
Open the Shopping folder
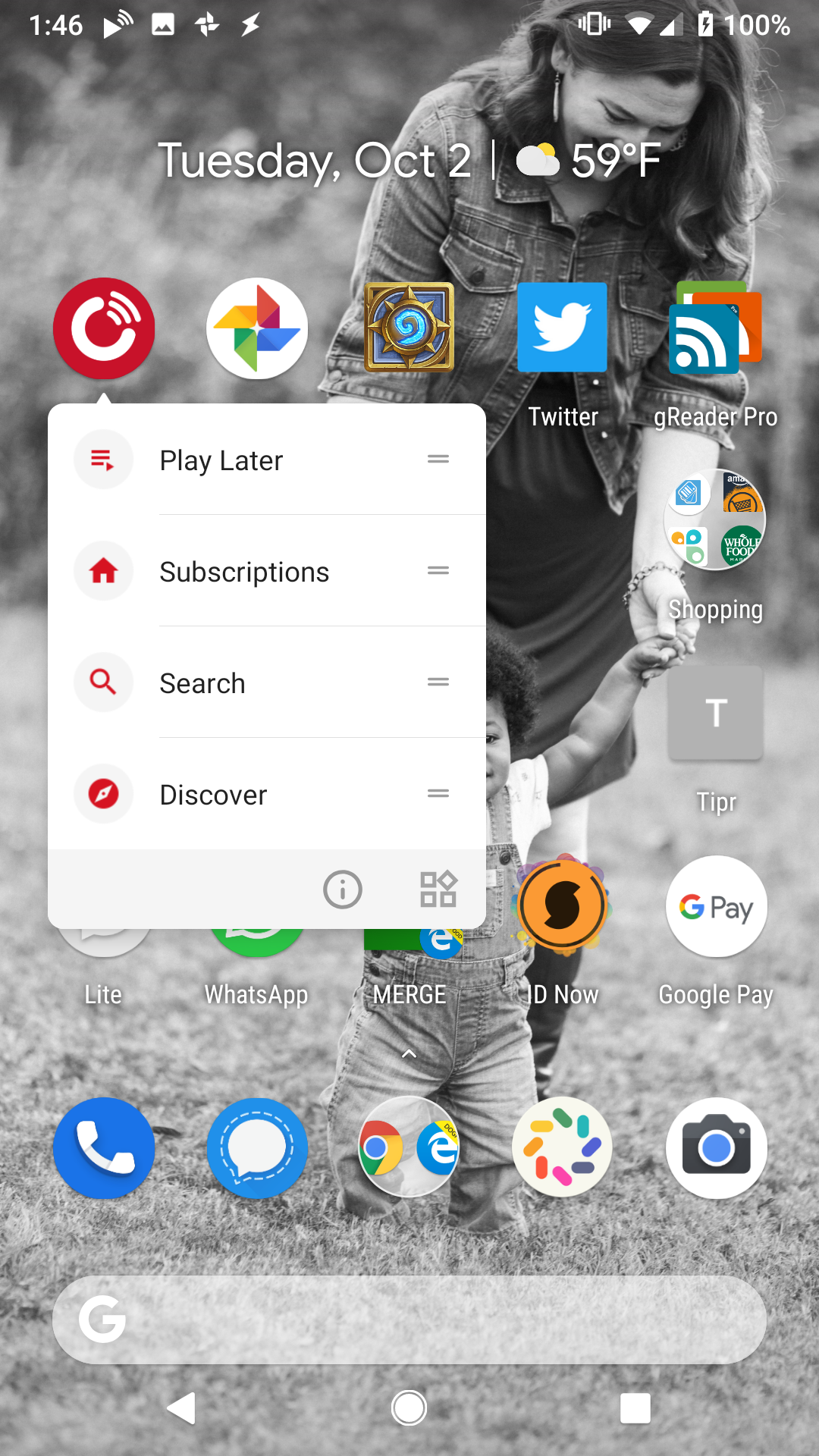[715, 520]
